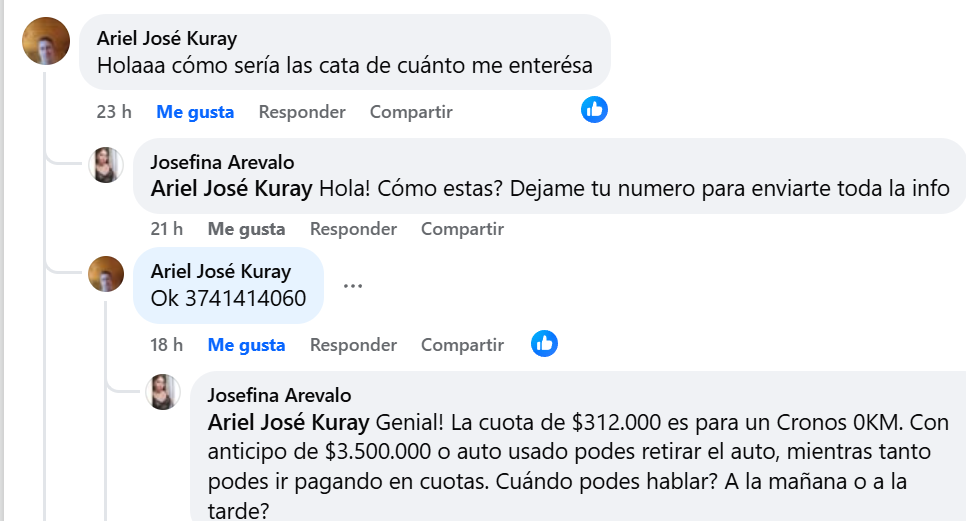
Task: Like Josefina's reply posted 21 h ago
Action: coord(246,229)
